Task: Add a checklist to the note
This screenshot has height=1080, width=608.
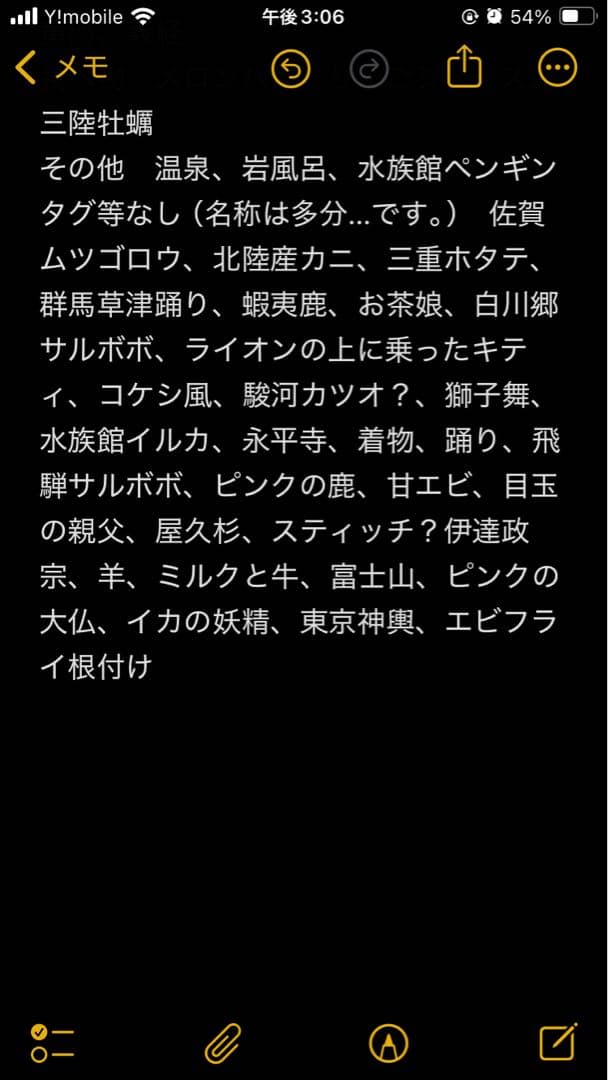Action: point(53,1043)
